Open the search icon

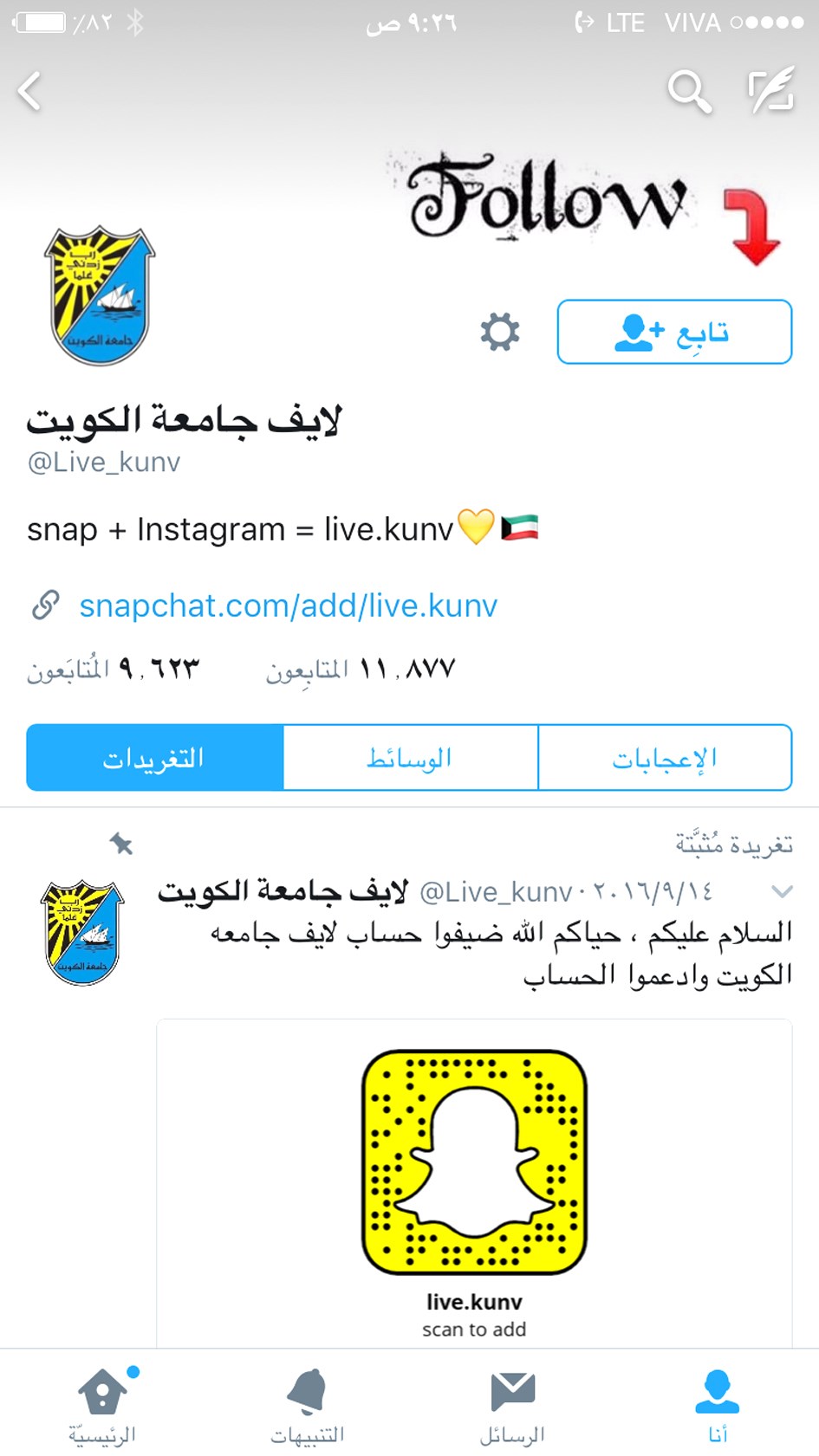click(x=689, y=89)
